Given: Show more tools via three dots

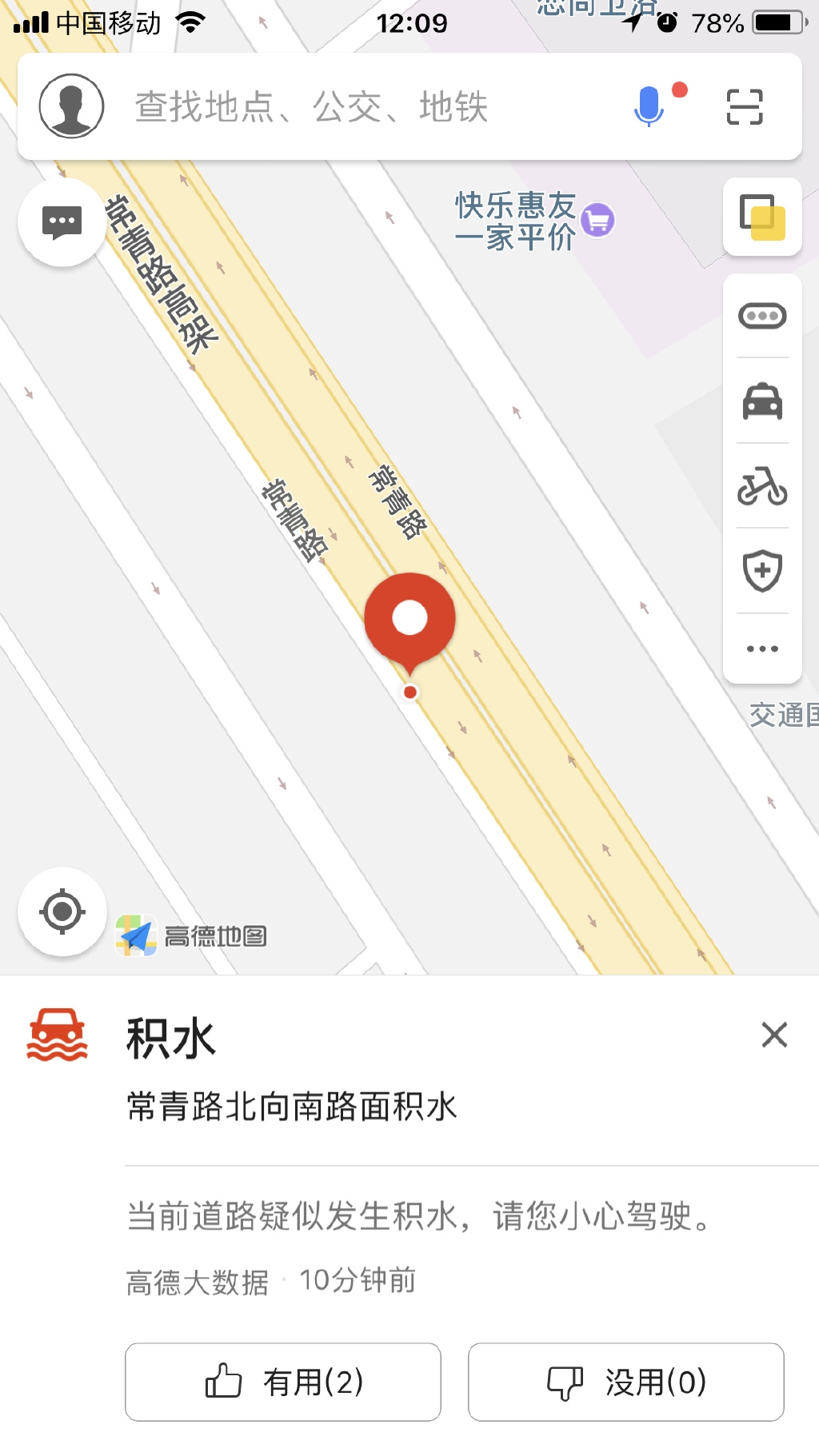Looking at the screenshot, I should pos(762,648).
